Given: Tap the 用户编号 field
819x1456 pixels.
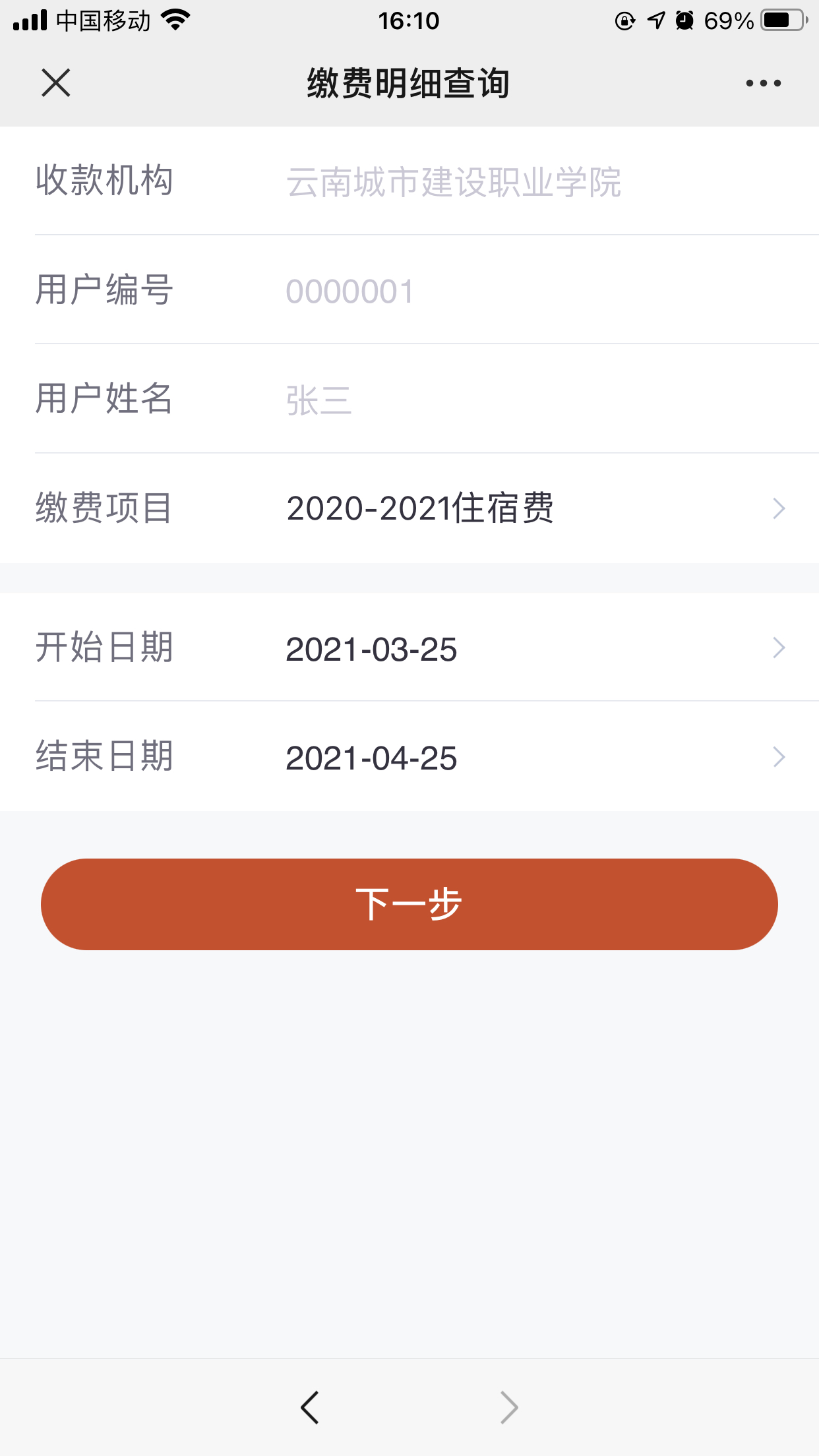Looking at the screenshot, I should point(409,289).
